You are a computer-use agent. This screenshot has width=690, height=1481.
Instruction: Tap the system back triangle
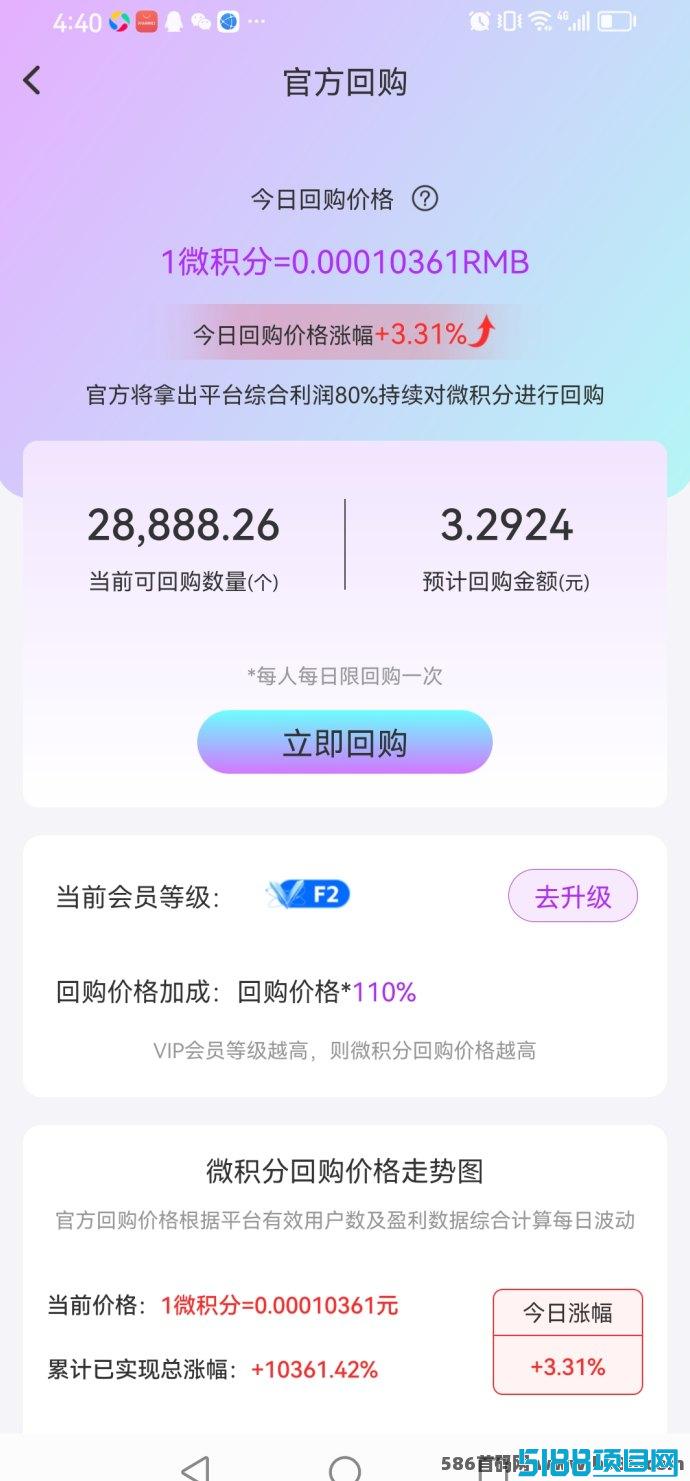(x=196, y=1468)
